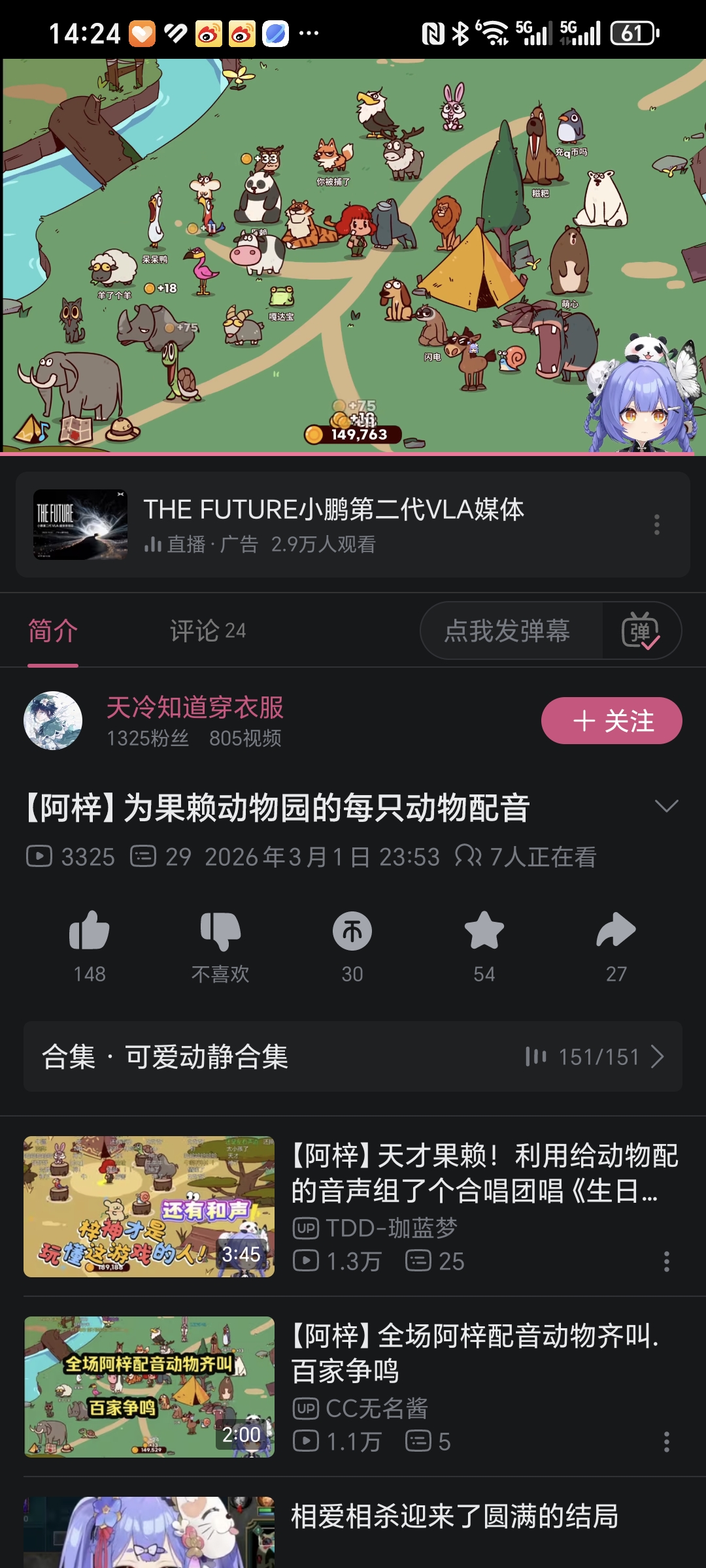This screenshot has width=706, height=1568.
Task: Open the 可爱动静合集 collection list
Action: tap(353, 1056)
